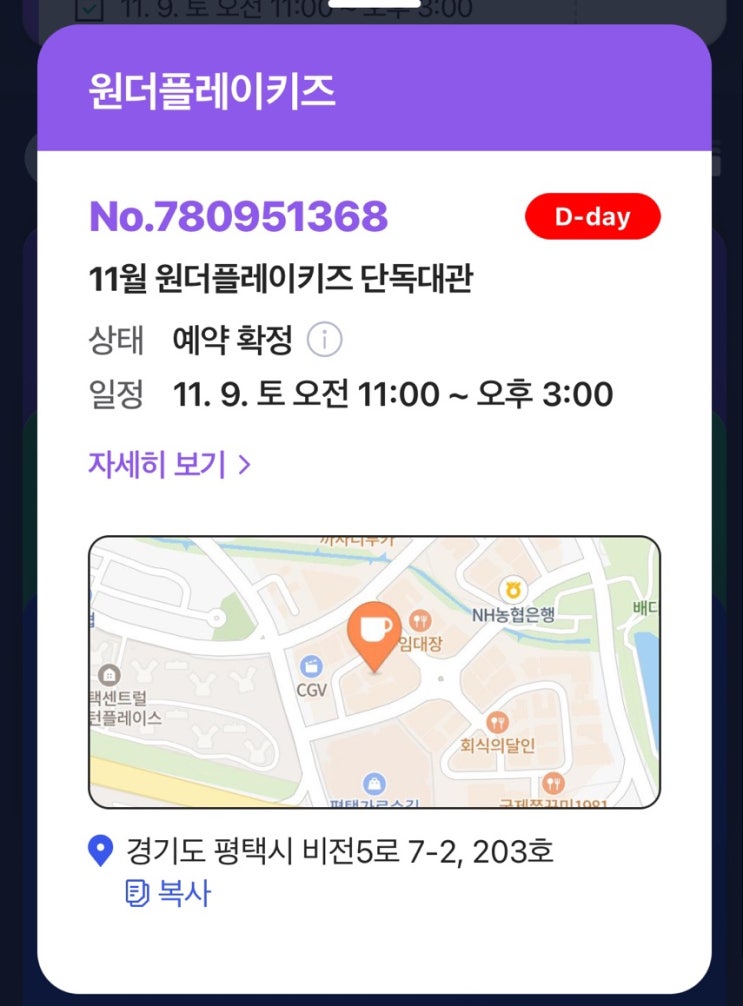Copy the address with 복사
The height and width of the screenshot is (1006, 743).
167,892
